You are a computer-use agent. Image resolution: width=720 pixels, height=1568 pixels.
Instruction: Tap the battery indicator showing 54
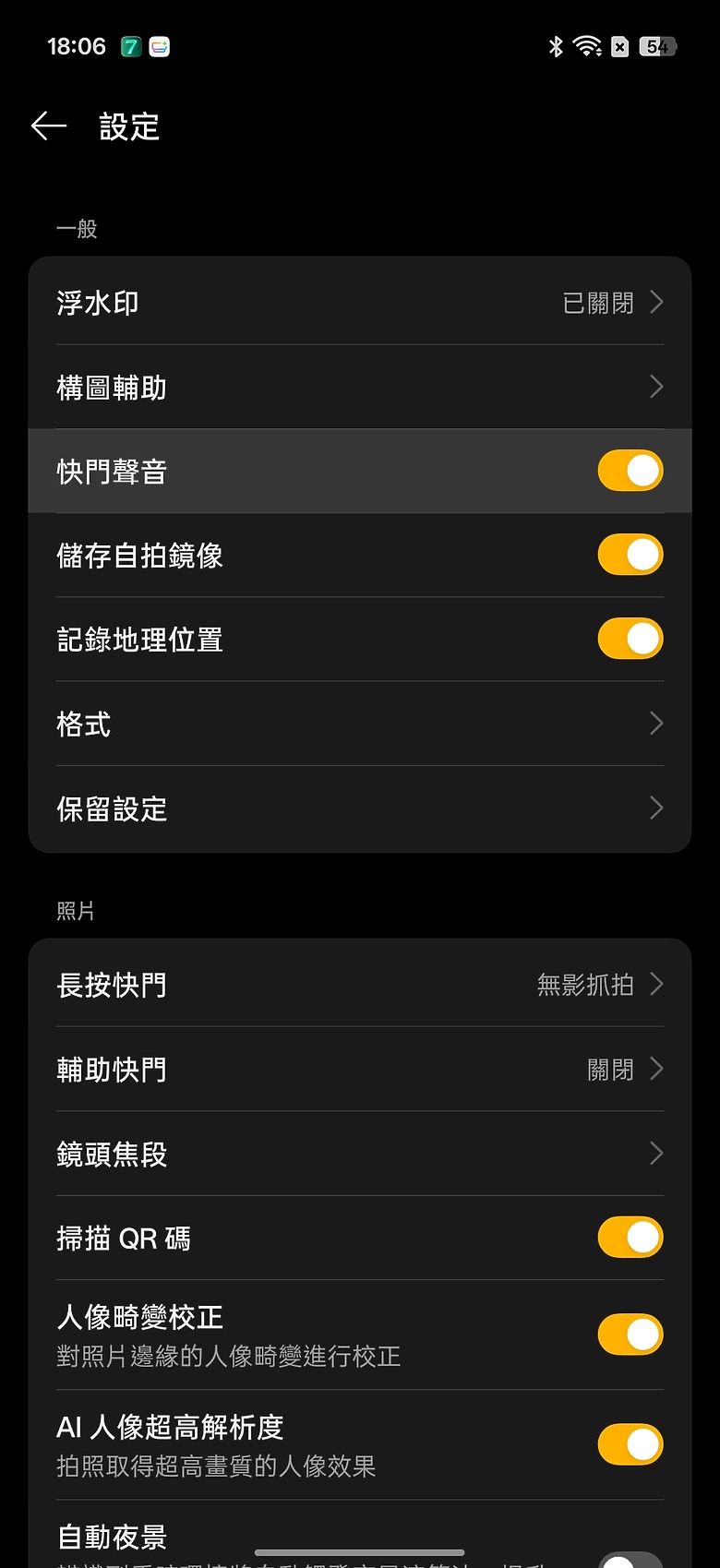point(658,46)
